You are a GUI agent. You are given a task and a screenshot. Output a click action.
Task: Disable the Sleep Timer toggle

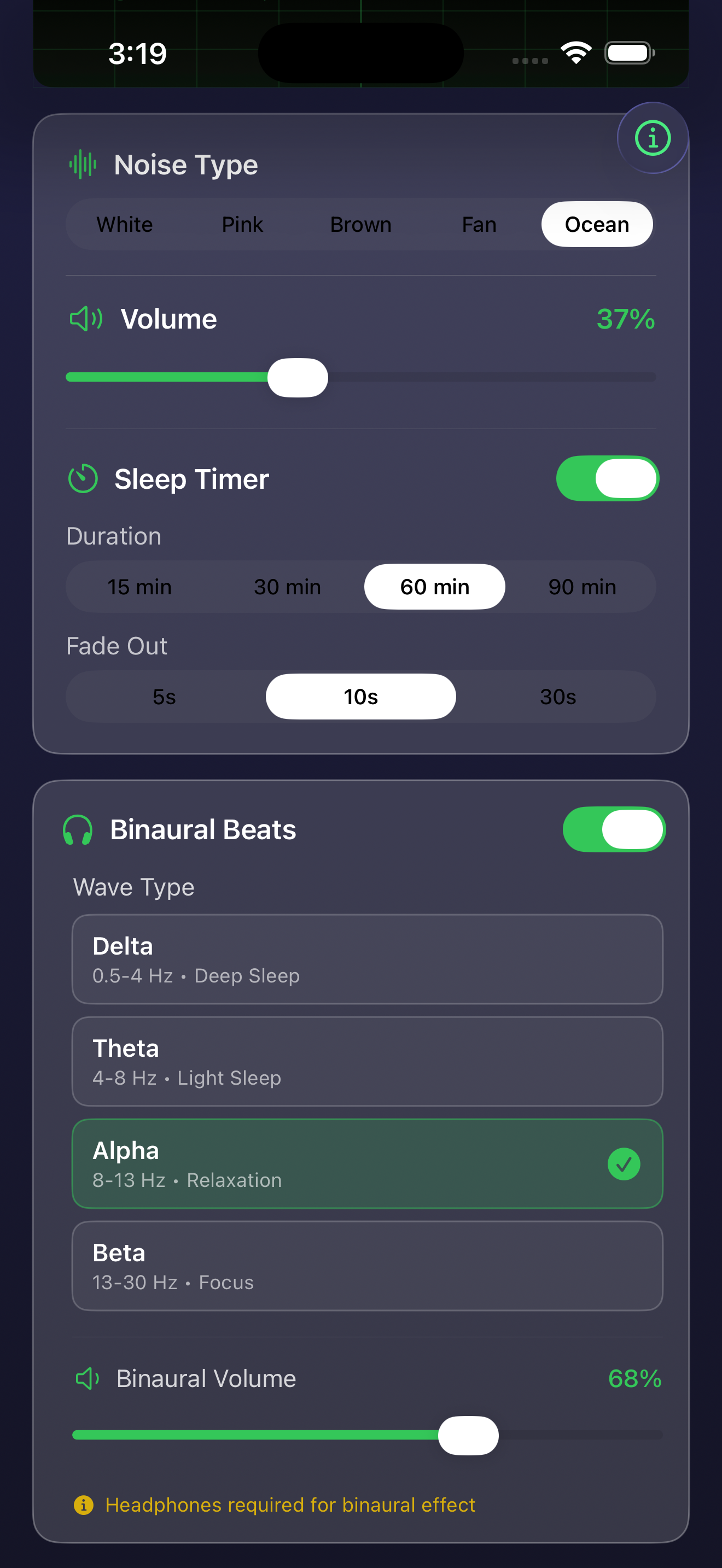[x=607, y=478]
